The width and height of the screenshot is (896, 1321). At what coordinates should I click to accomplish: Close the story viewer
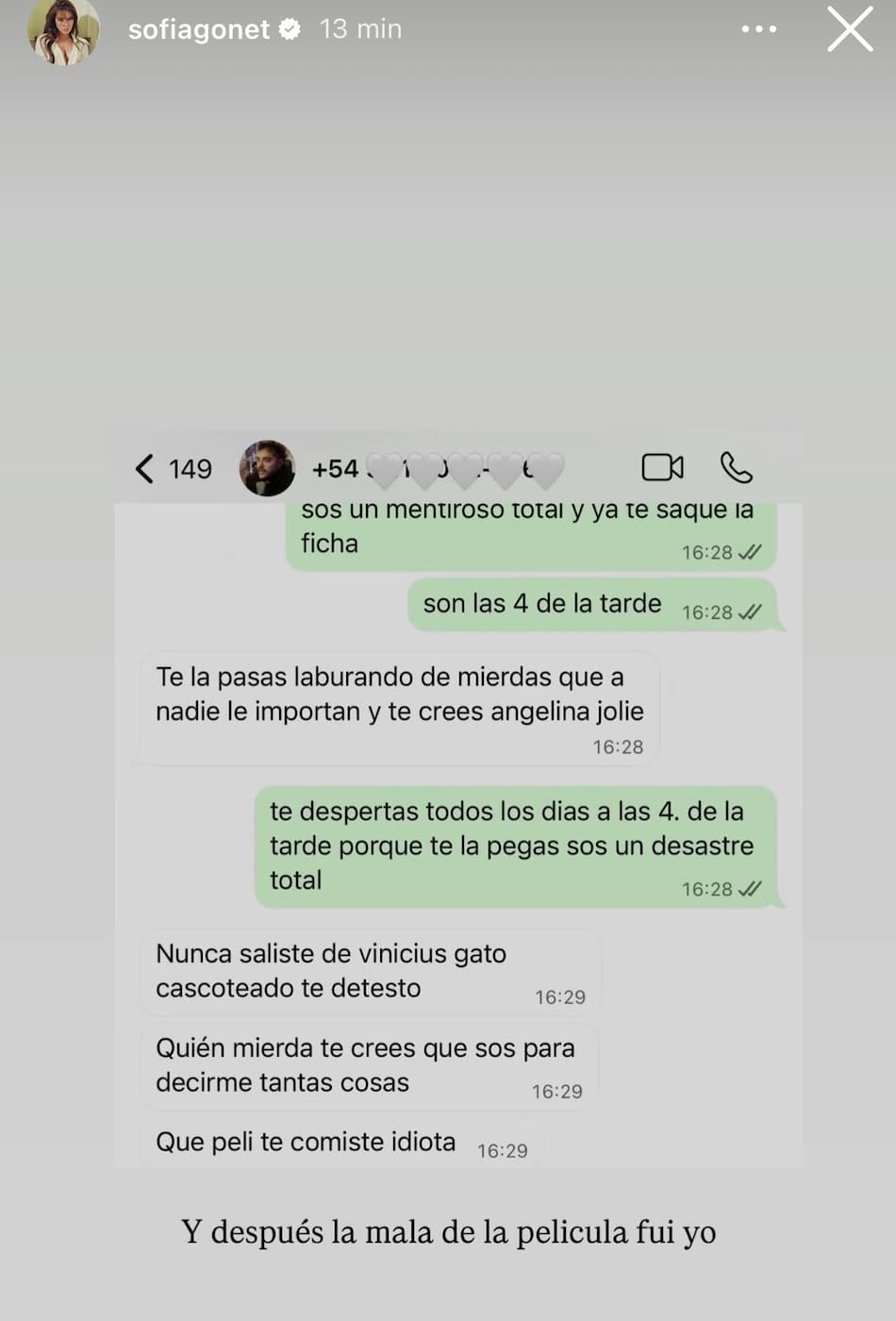pyautogui.click(x=849, y=29)
